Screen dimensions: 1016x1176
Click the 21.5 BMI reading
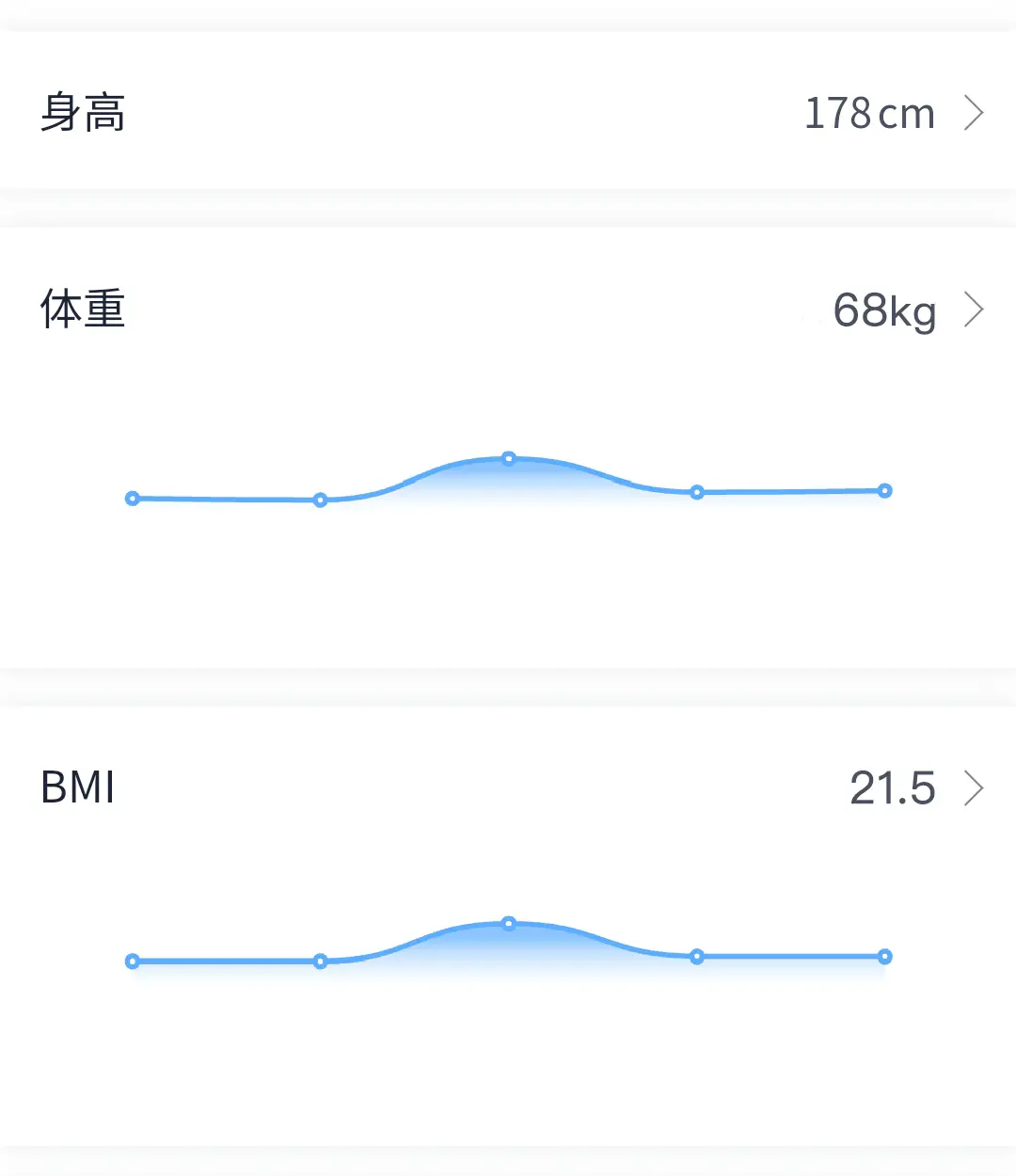pyautogui.click(x=892, y=788)
